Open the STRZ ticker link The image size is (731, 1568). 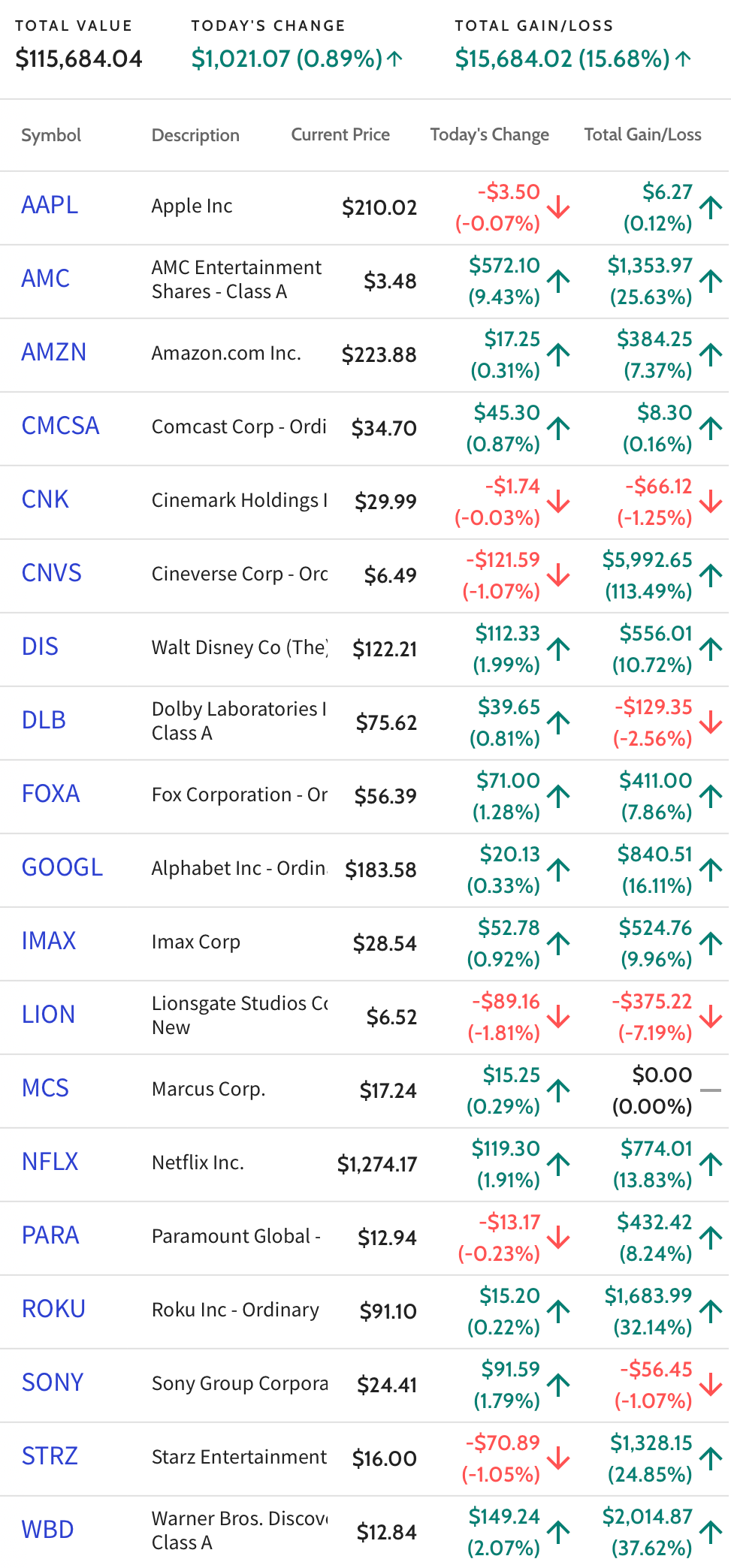pos(50,1456)
